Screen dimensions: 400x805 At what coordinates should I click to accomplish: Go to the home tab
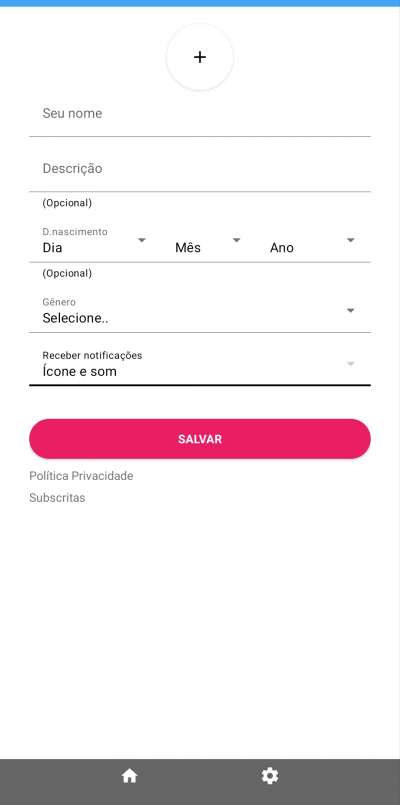(129, 776)
